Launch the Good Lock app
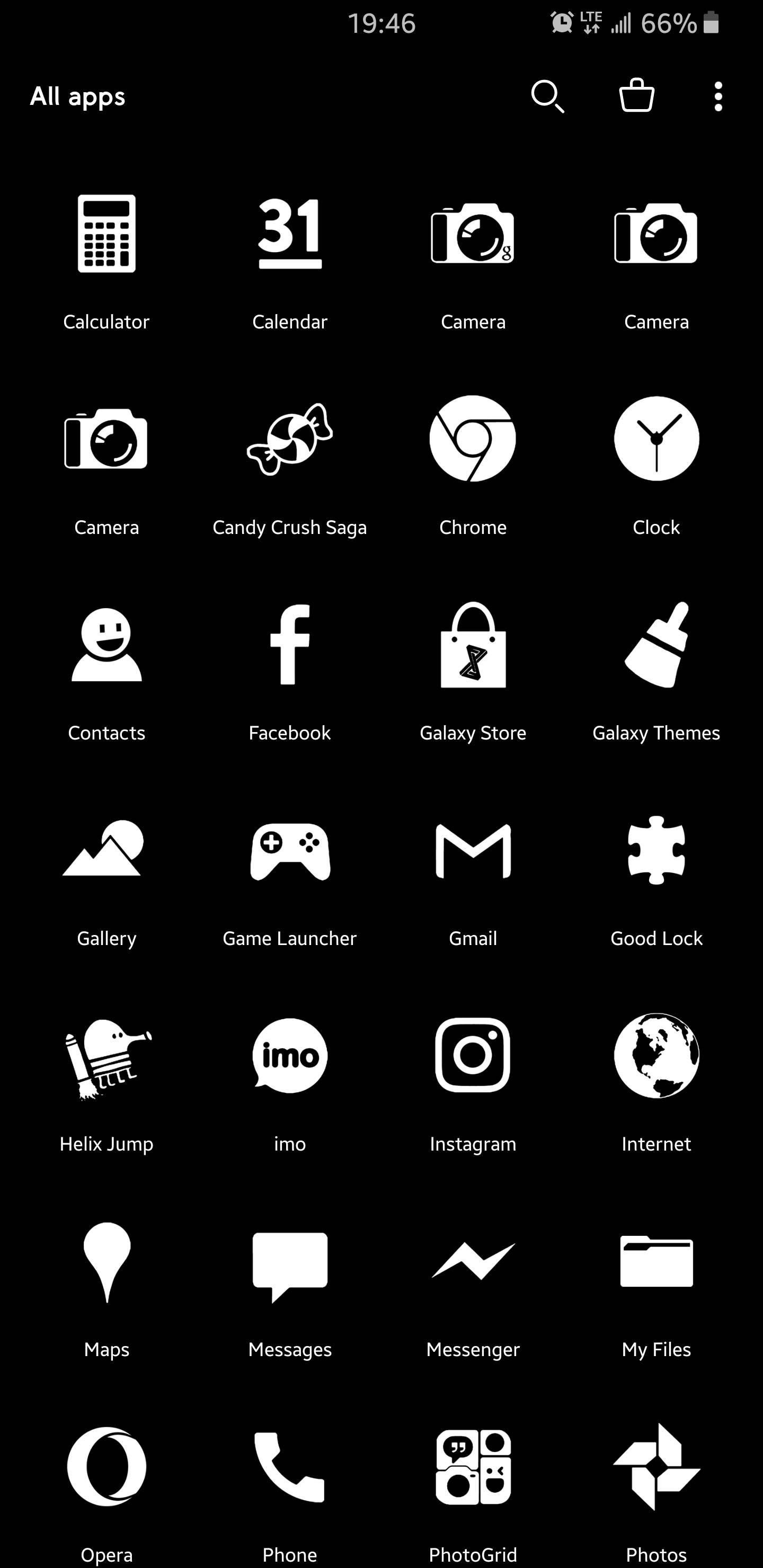Image resolution: width=763 pixels, height=1568 pixels. click(656, 851)
